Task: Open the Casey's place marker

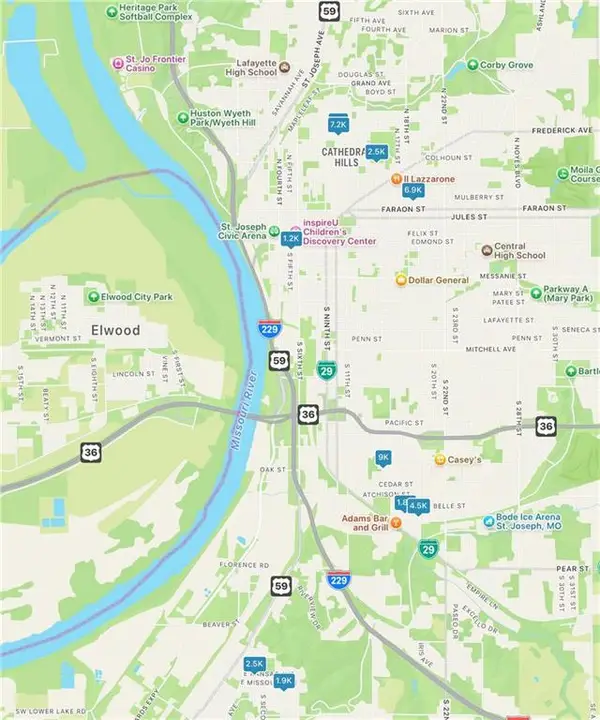Action: pos(439,460)
